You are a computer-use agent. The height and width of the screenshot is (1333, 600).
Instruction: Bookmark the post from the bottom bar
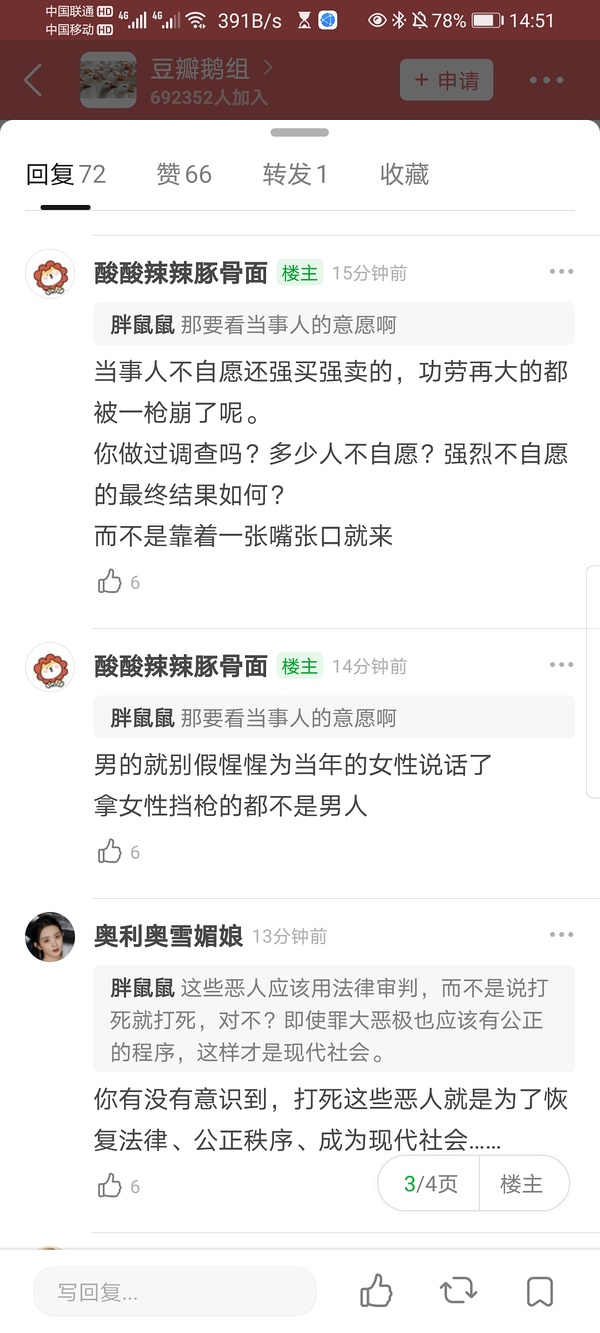(x=539, y=1291)
